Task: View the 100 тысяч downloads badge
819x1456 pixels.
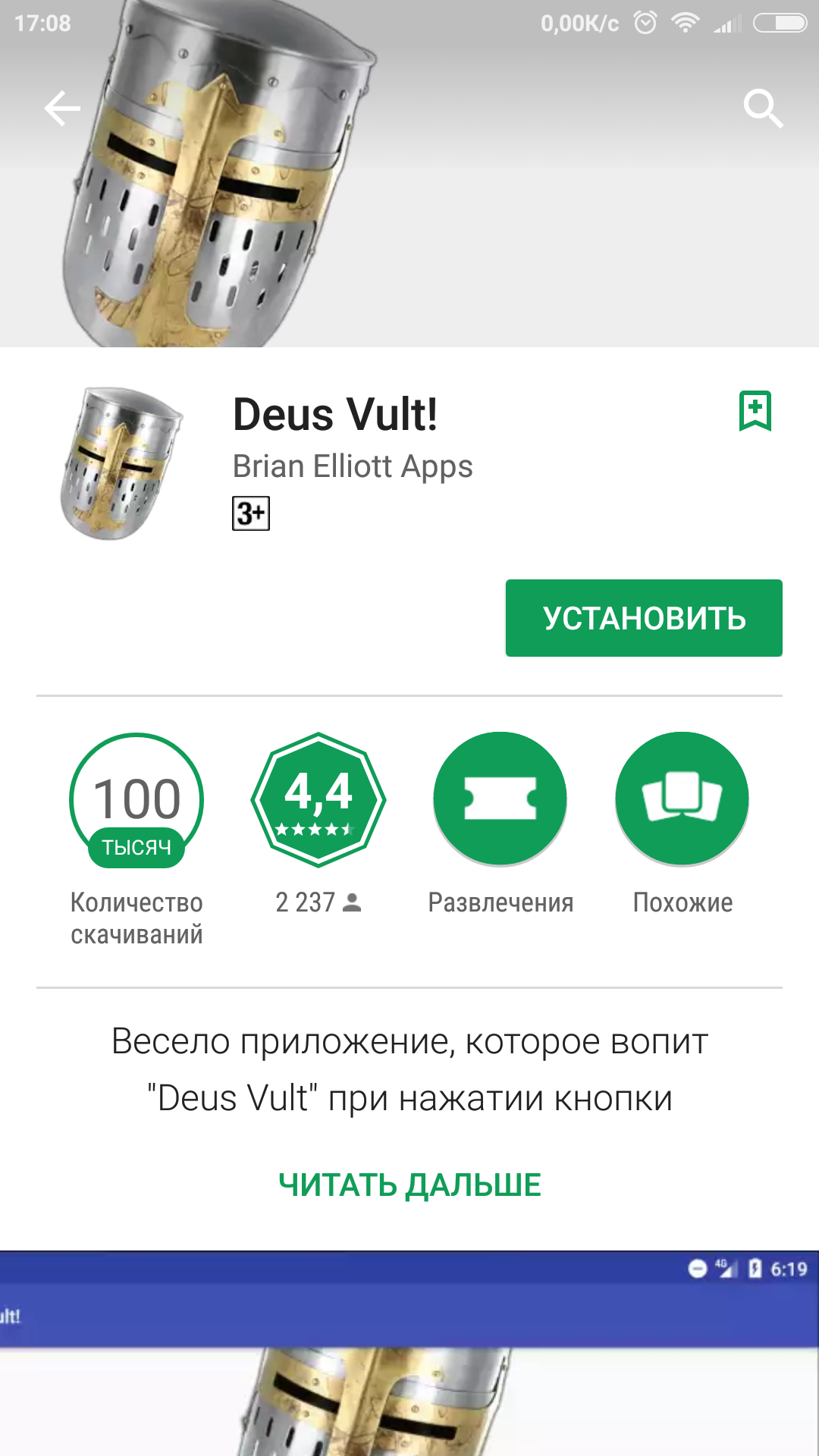Action: [x=136, y=799]
